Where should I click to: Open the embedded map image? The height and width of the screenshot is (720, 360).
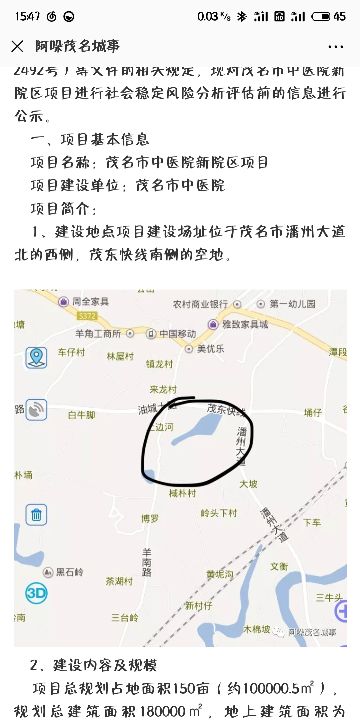pyautogui.click(x=180, y=467)
